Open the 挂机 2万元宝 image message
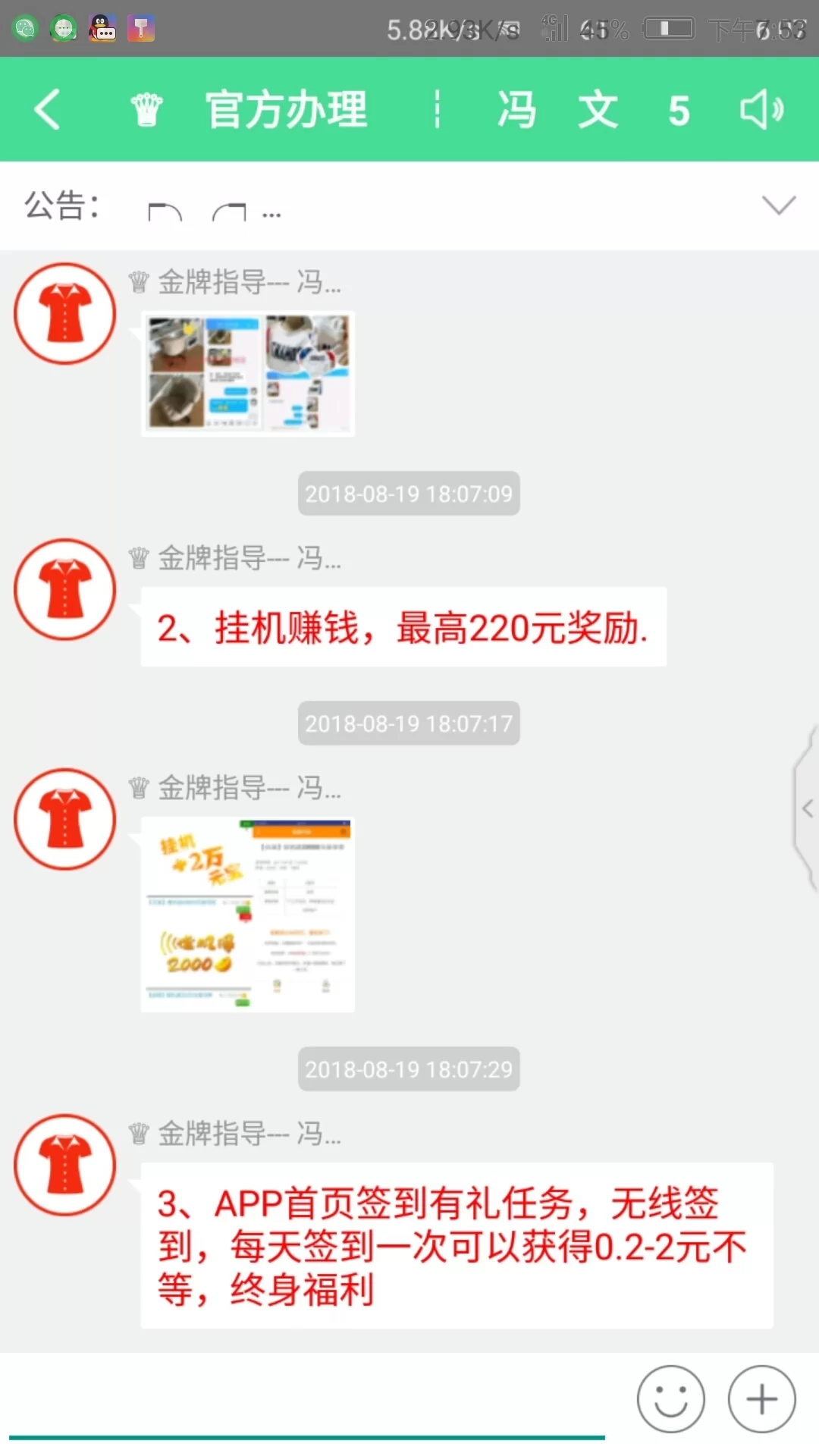The height and width of the screenshot is (1456, 819). tap(248, 914)
